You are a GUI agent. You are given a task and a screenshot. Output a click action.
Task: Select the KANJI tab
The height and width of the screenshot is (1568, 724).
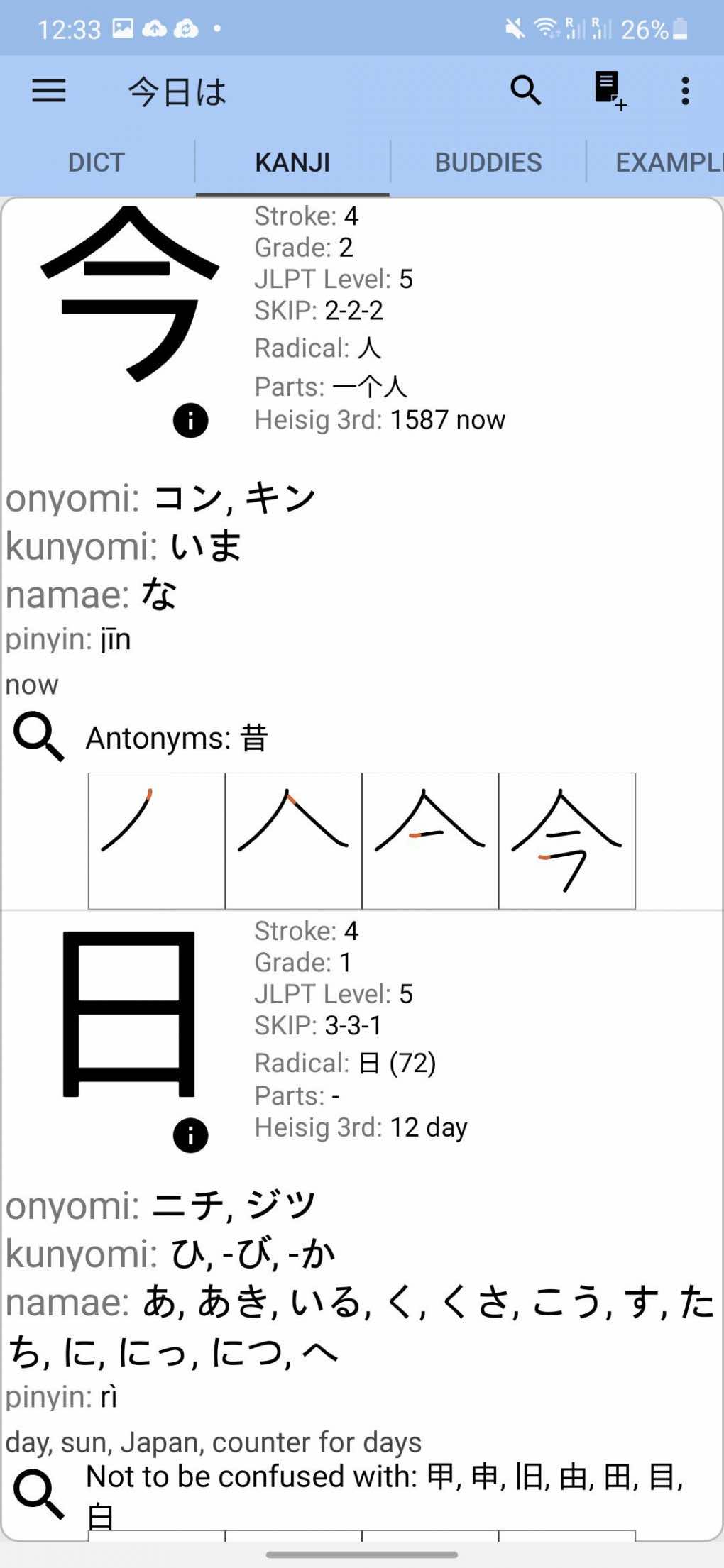coord(292,162)
